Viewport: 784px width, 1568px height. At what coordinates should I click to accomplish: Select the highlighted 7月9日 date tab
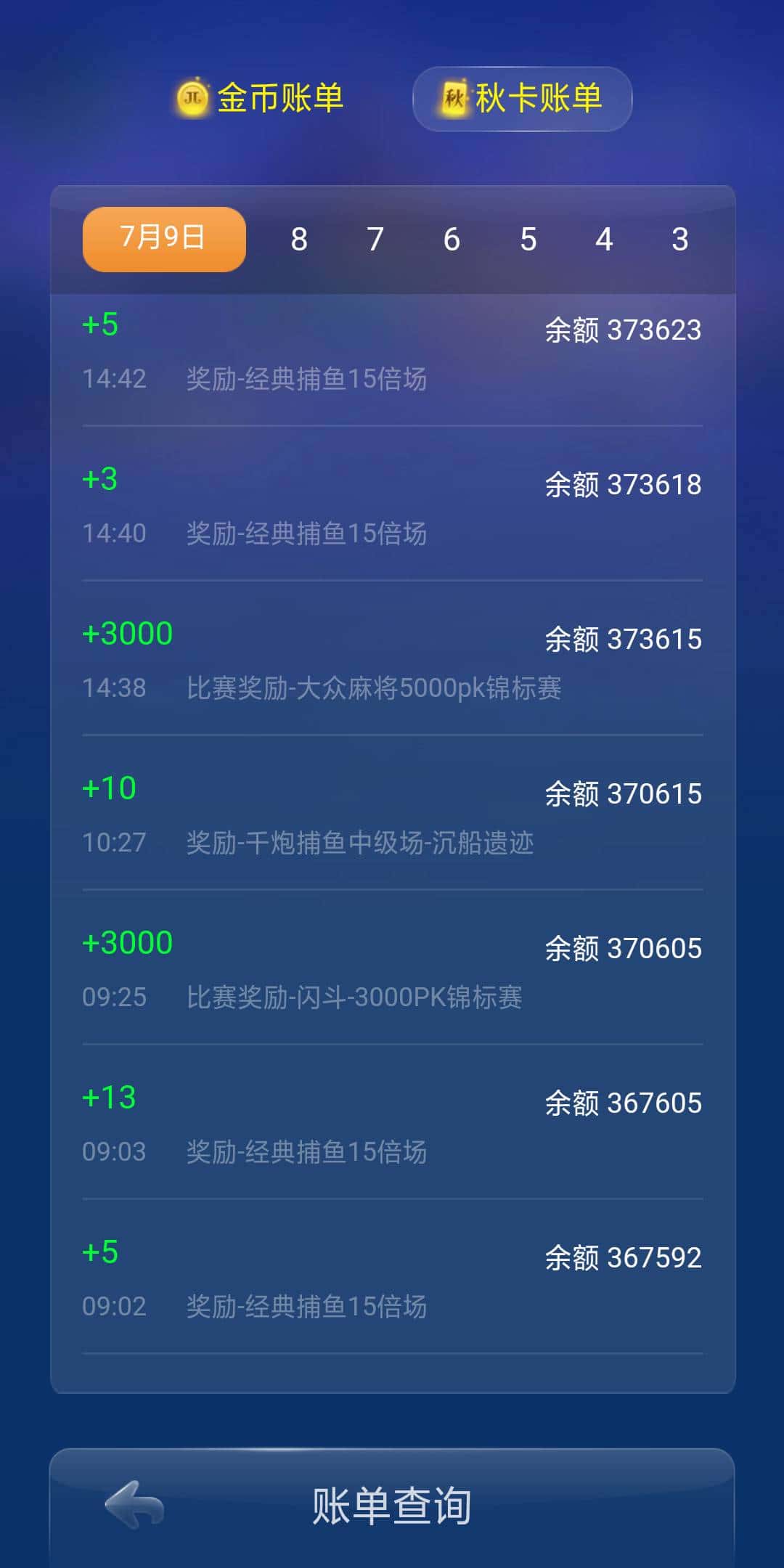(163, 239)
